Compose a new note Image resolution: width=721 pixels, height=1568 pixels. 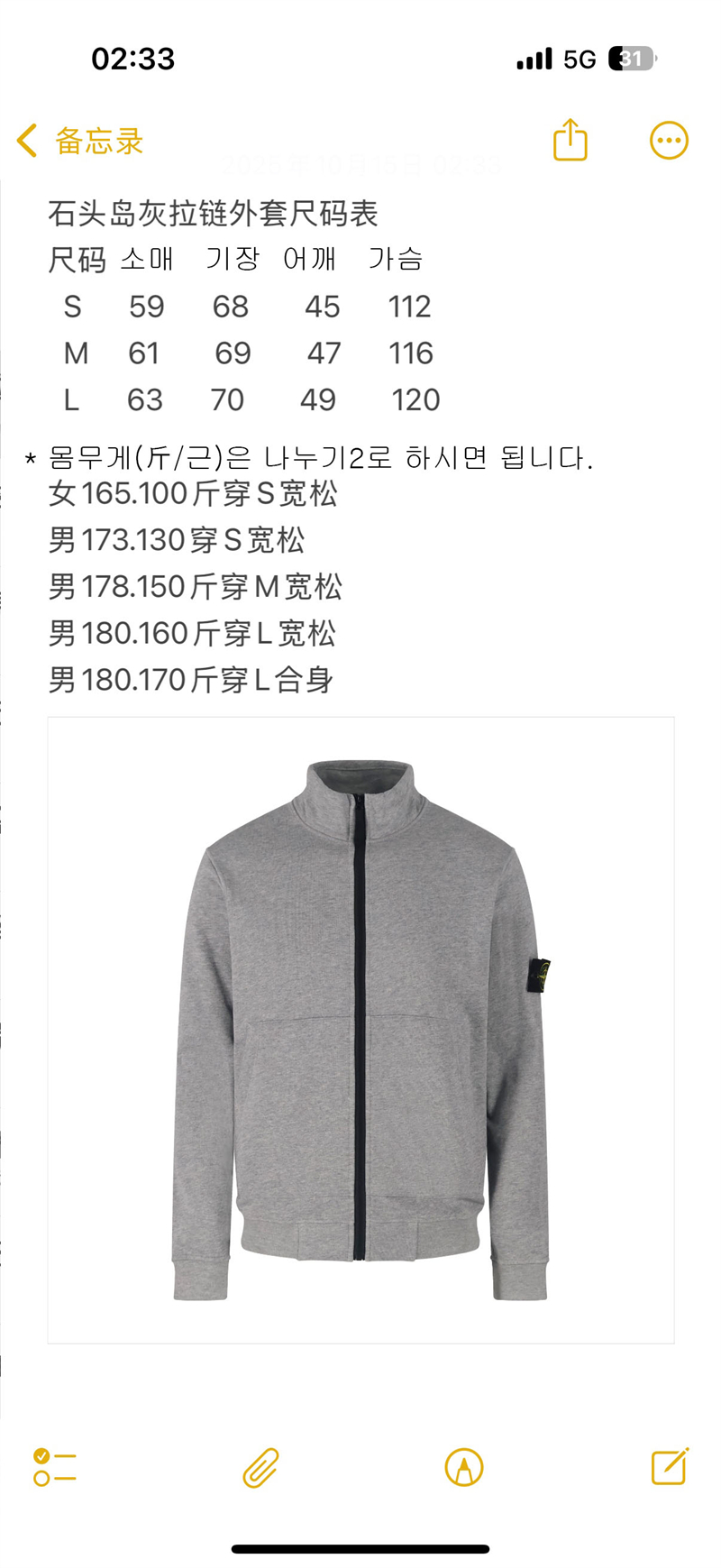pyautogui.click(x=670, y=1466)
